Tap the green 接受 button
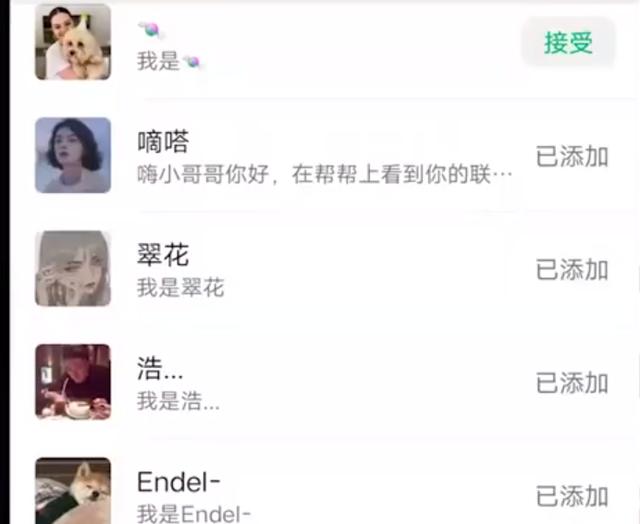 pos(568,43)
